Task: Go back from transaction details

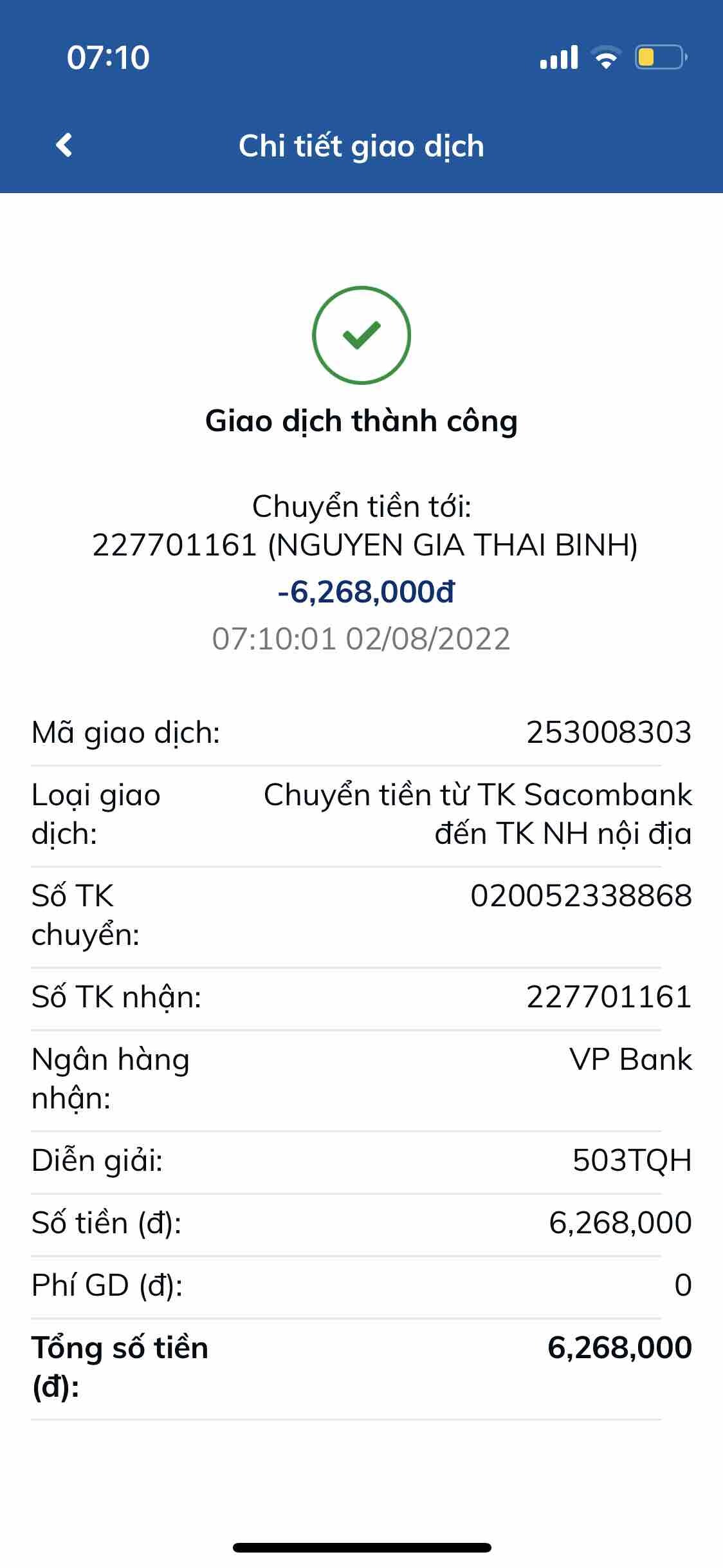Action: (64, 145)
